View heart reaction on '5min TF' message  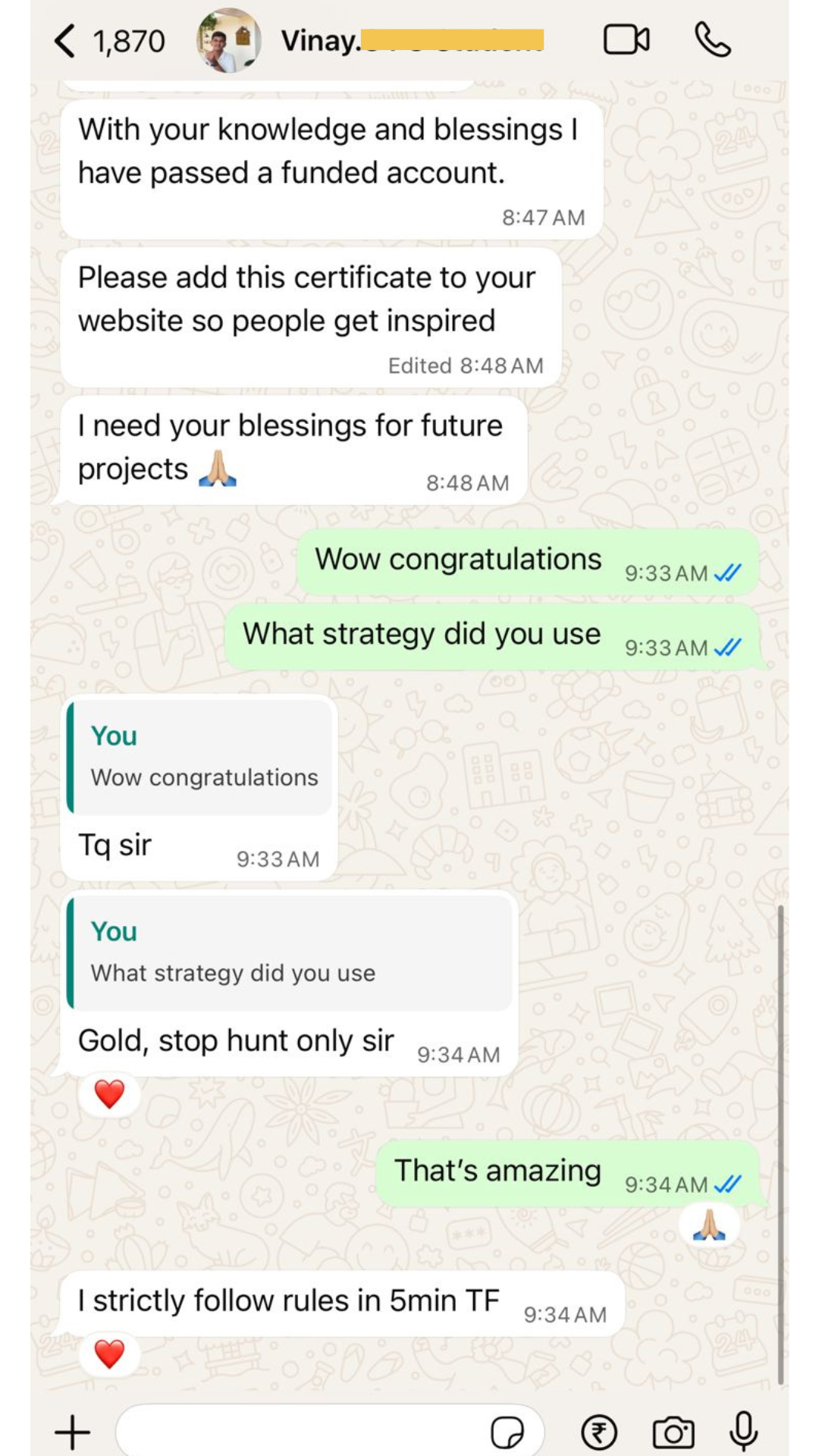109,1354
